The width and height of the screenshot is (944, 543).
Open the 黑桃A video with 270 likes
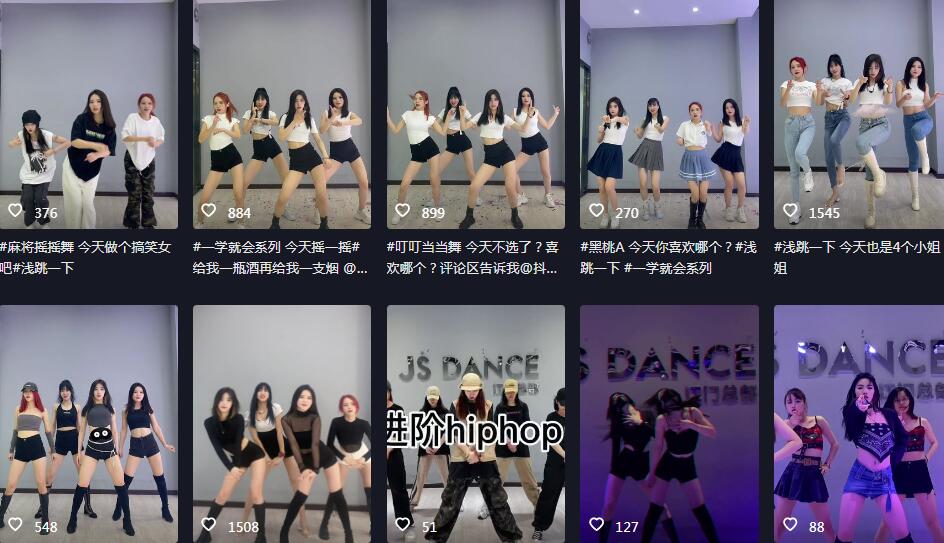(669, 115)
